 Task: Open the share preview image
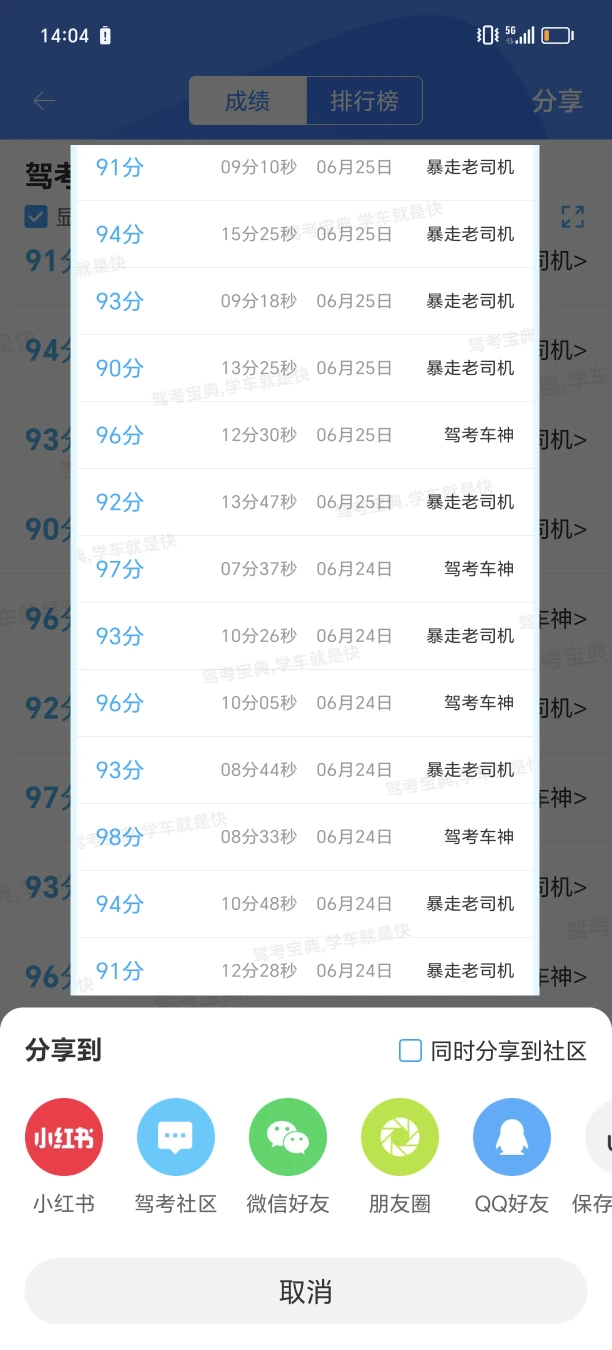[x=305, y=570]
